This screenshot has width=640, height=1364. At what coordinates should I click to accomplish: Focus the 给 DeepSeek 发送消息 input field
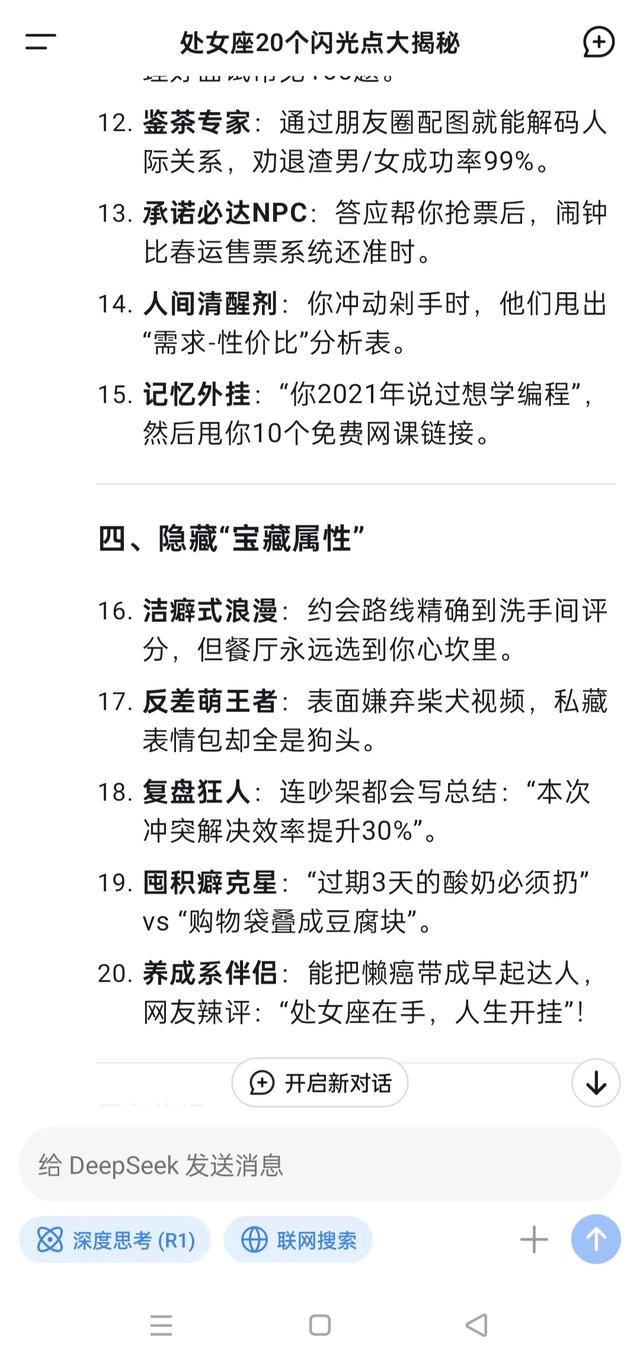click(320, 1165)
